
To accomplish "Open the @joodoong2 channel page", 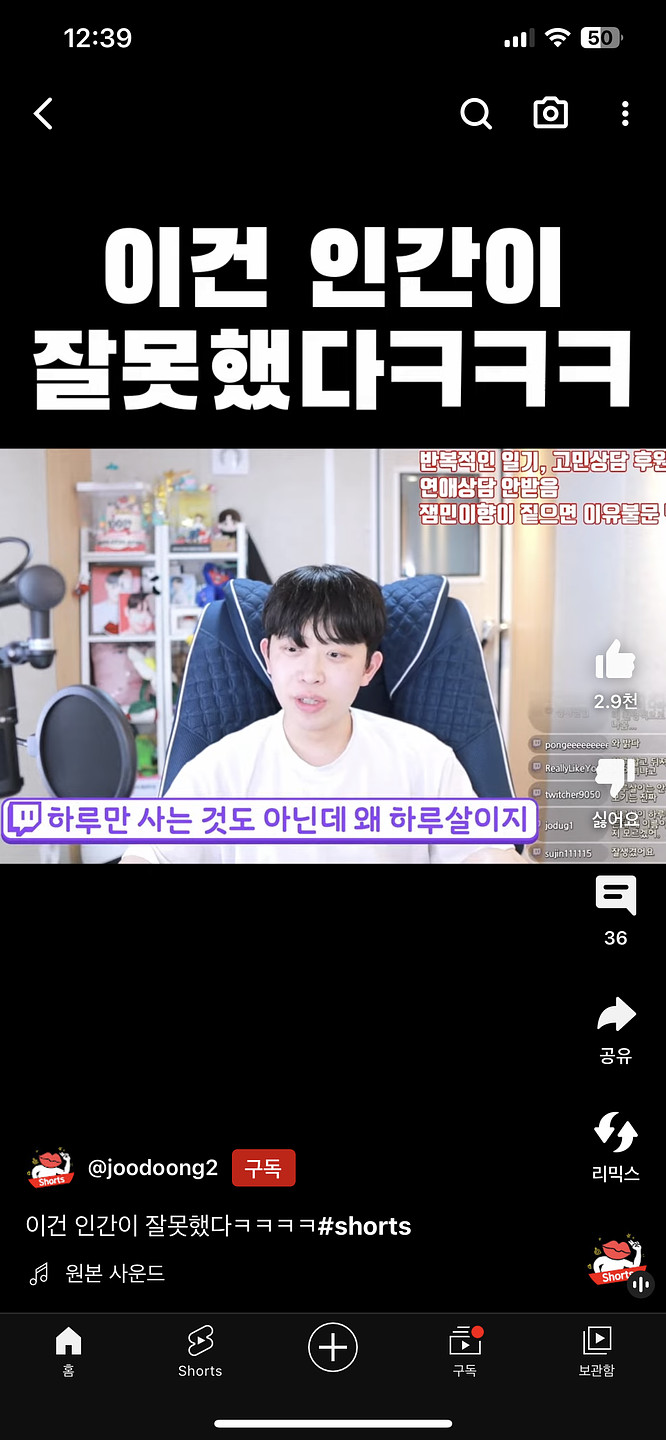I will (x=152, y=1167).
